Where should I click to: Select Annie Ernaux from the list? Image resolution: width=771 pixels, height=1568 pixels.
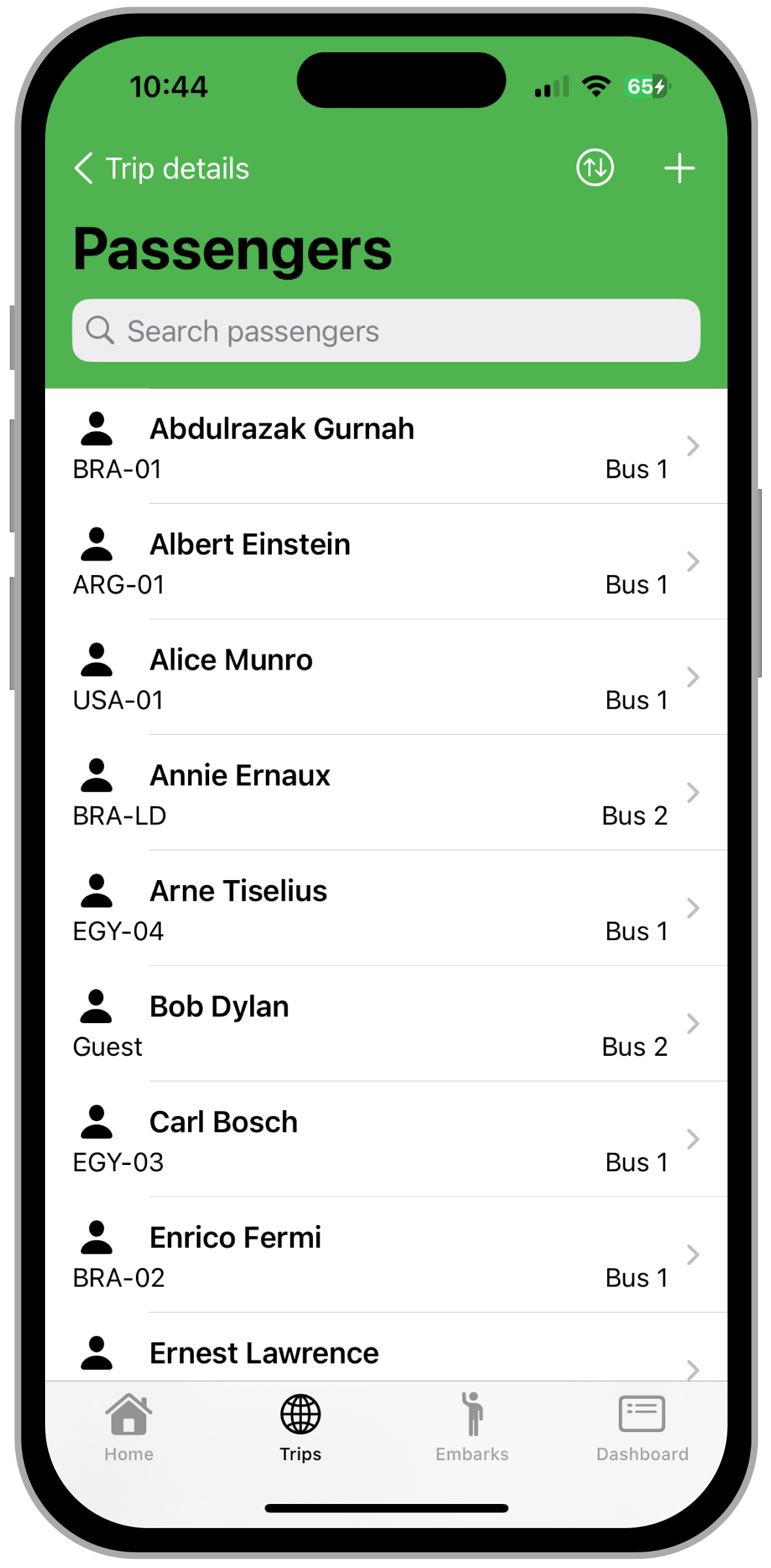tap(386, 793)
